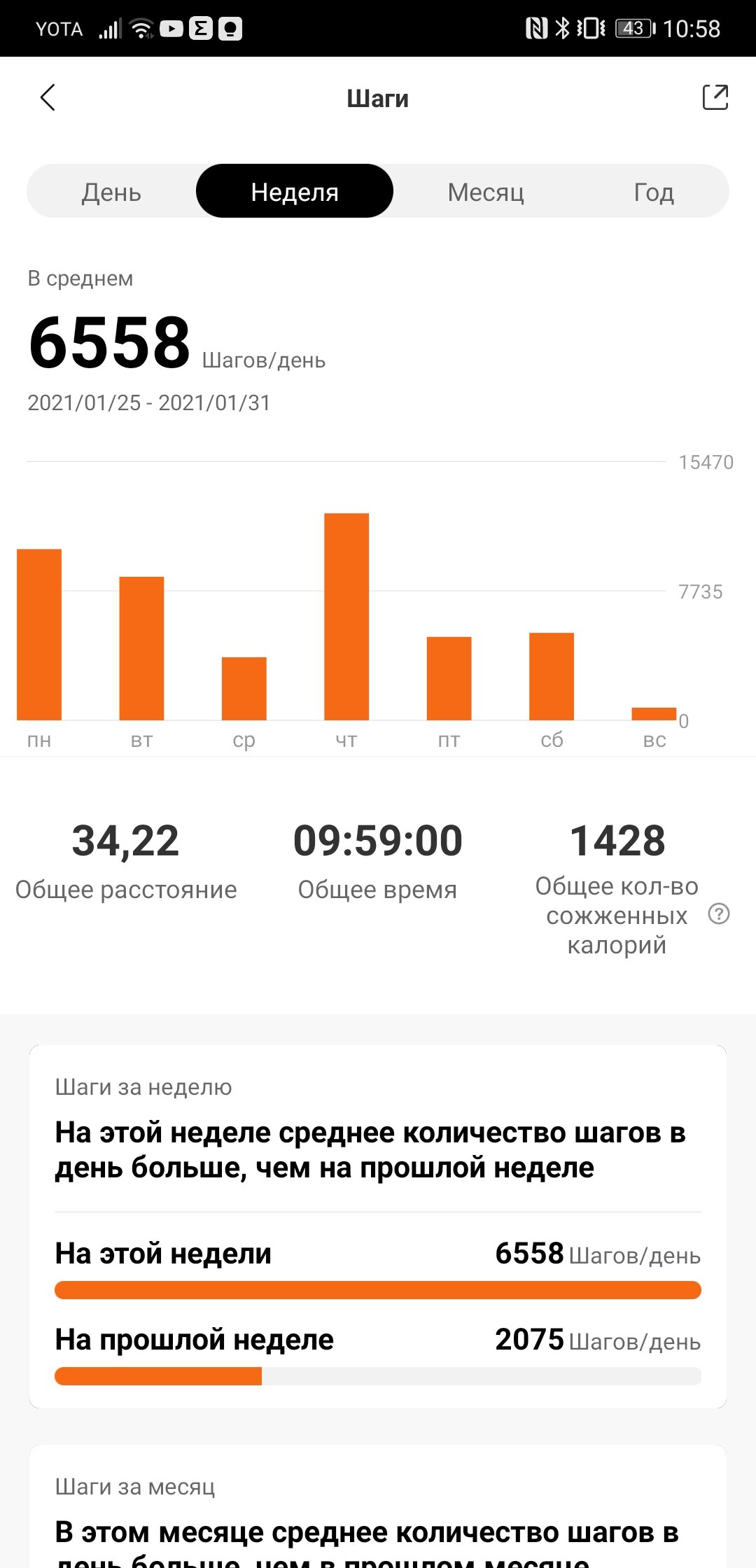756x1568 pixels.
Task: Switch to the Месяц tab
Action: click(x=486, y=191)
